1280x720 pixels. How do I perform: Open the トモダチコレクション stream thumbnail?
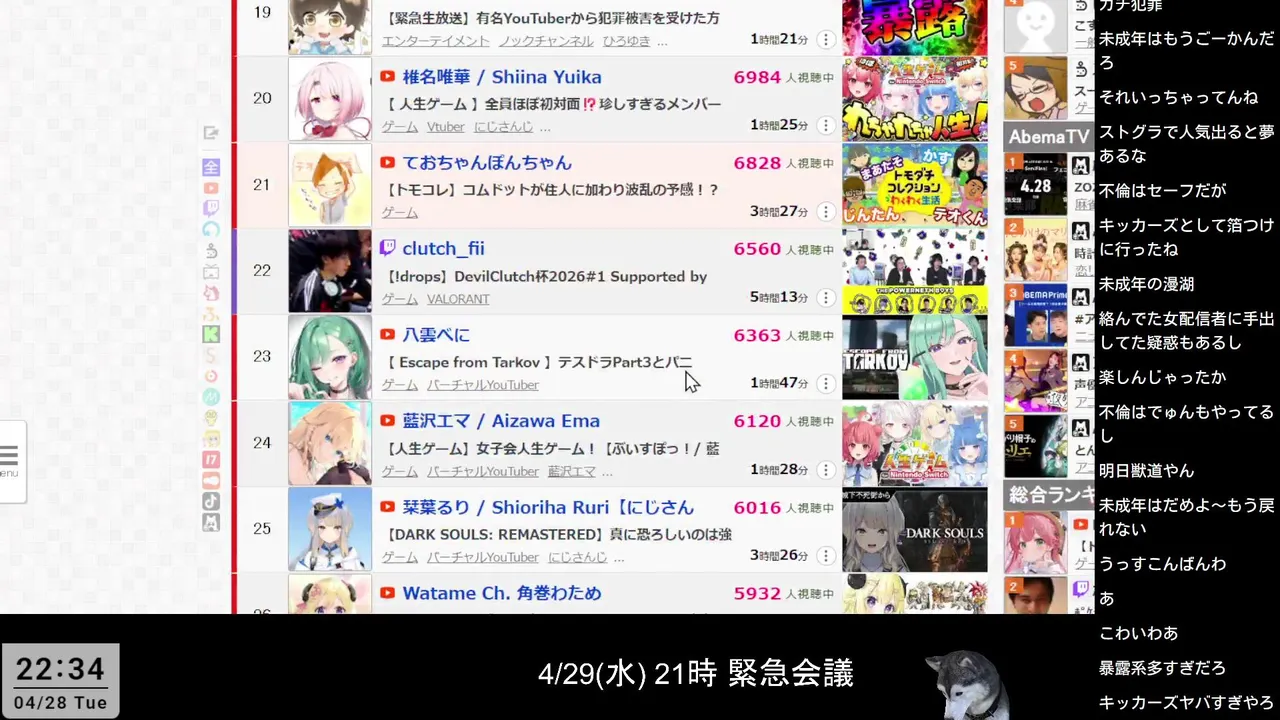tap(914, 185)
